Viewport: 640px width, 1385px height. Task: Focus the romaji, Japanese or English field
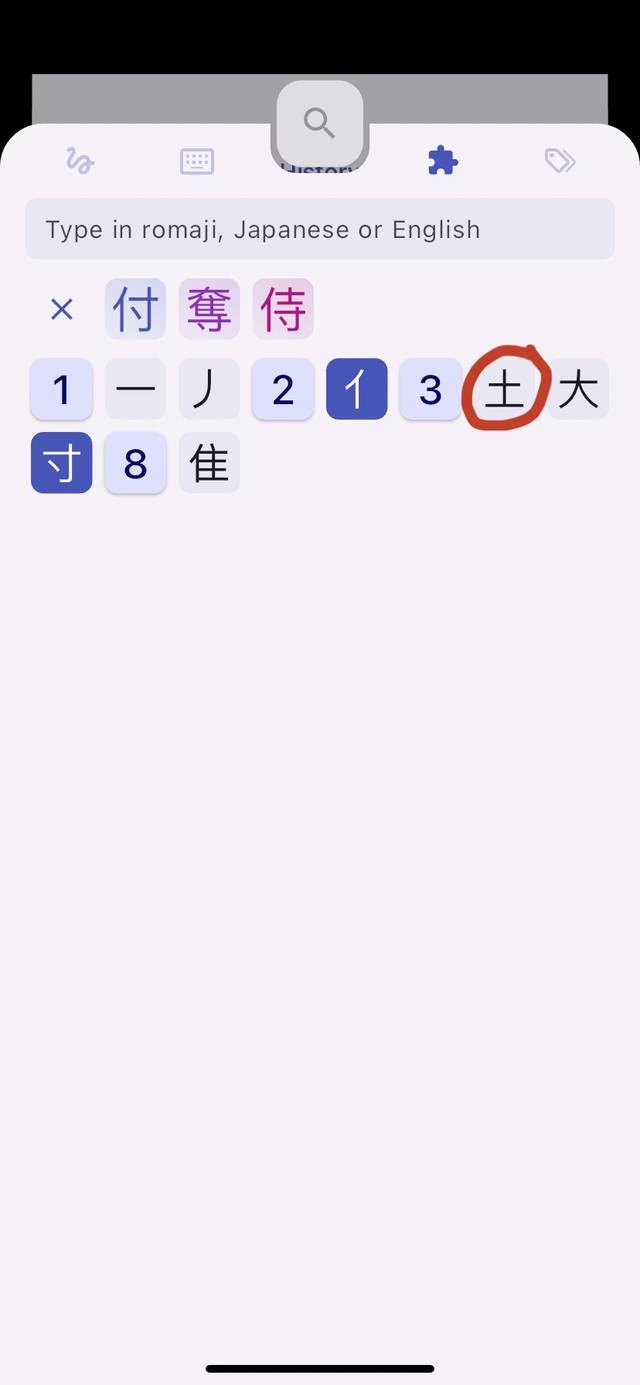click(320, 229)
